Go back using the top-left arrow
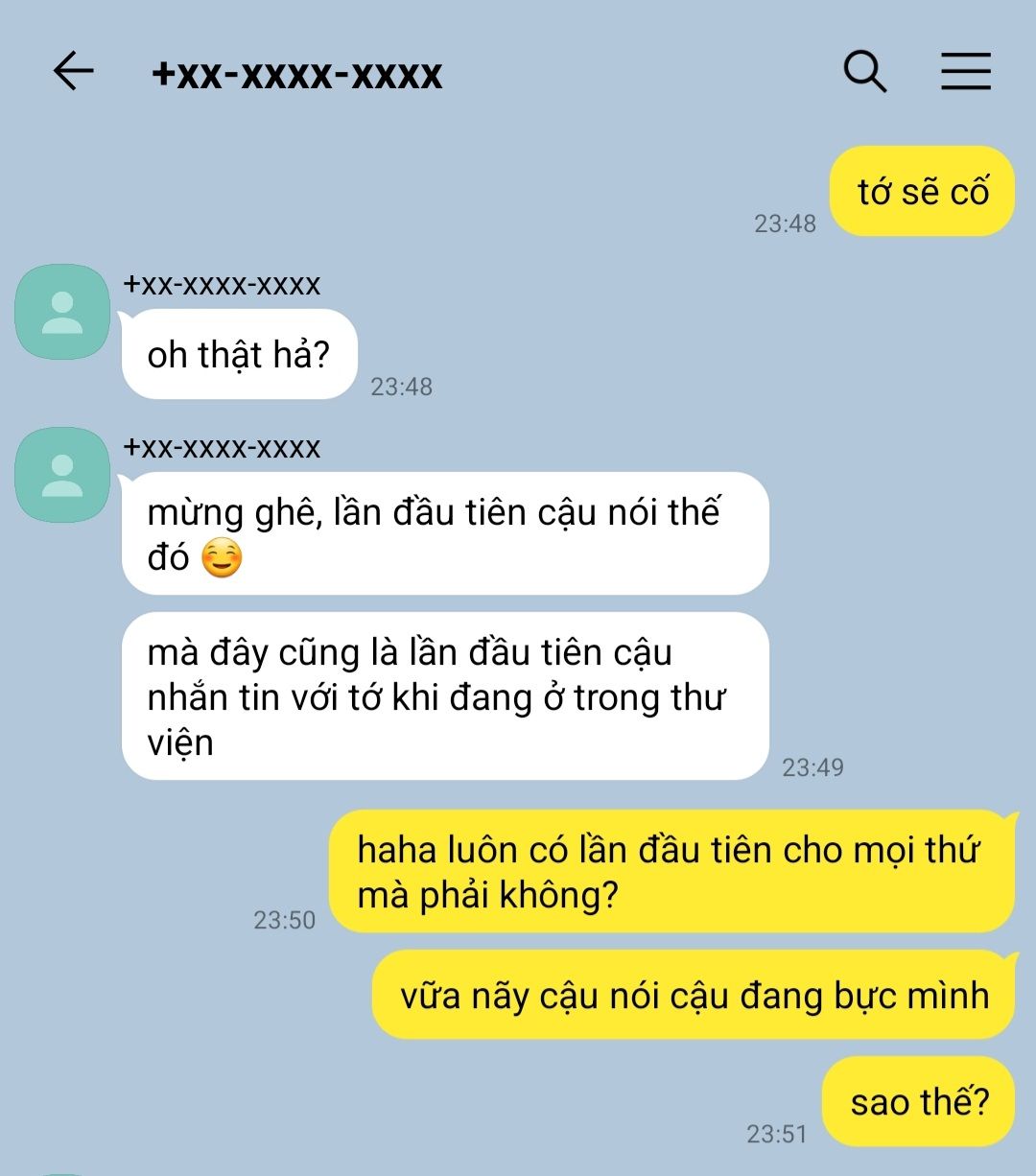 pos(73,71)
